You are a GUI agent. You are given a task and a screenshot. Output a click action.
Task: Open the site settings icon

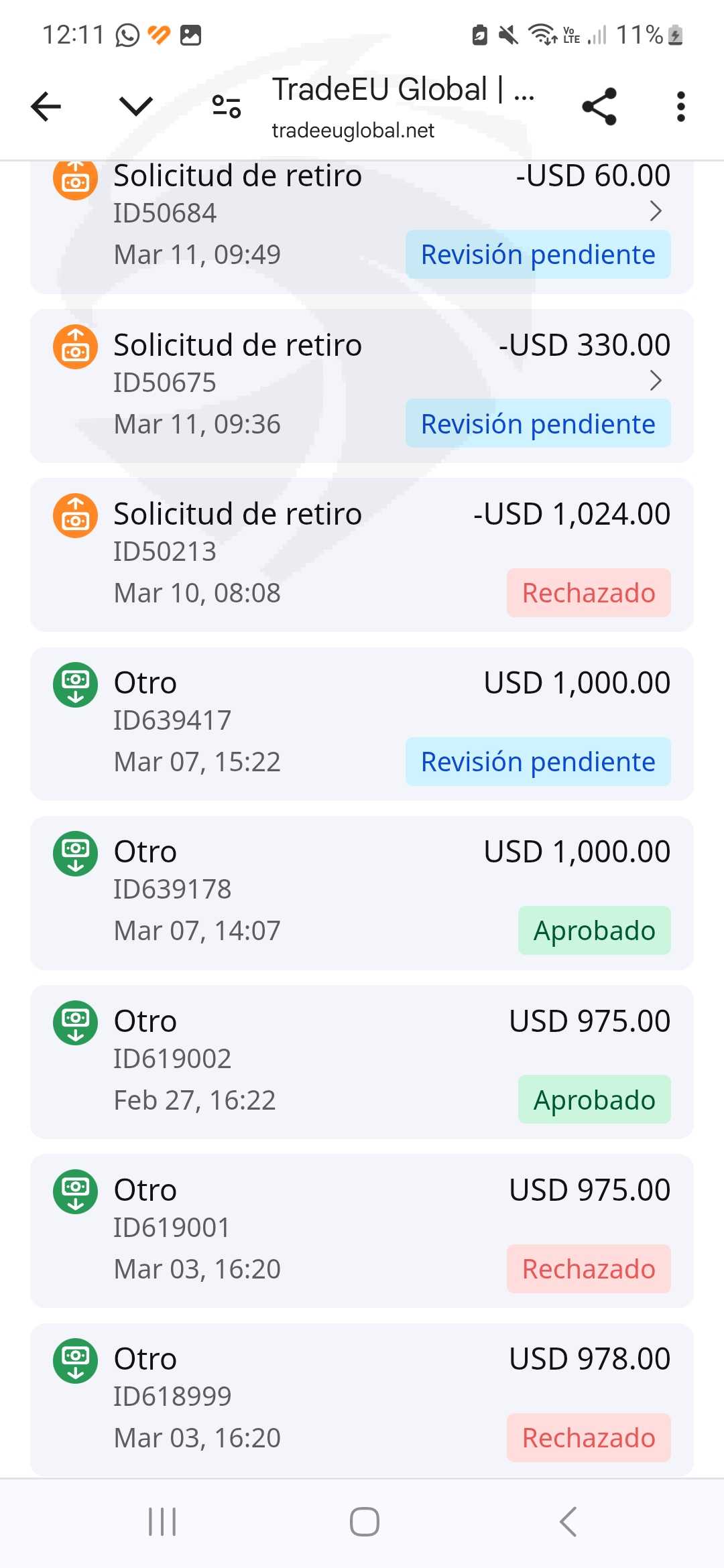tap(226, 107)
